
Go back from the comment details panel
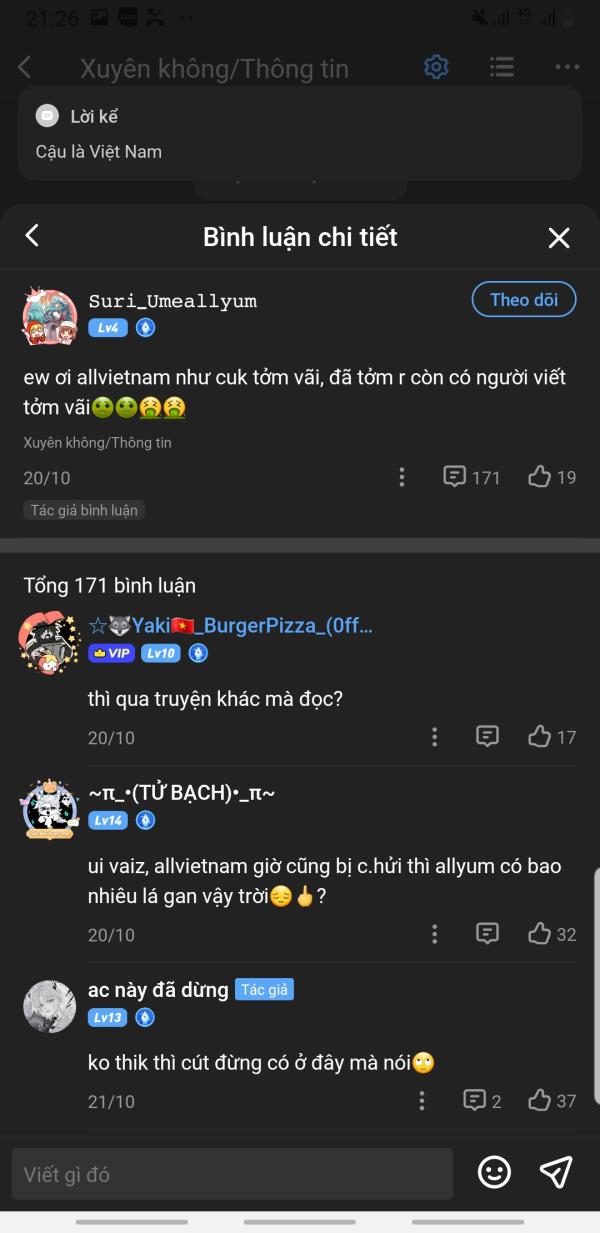point(32,236)
